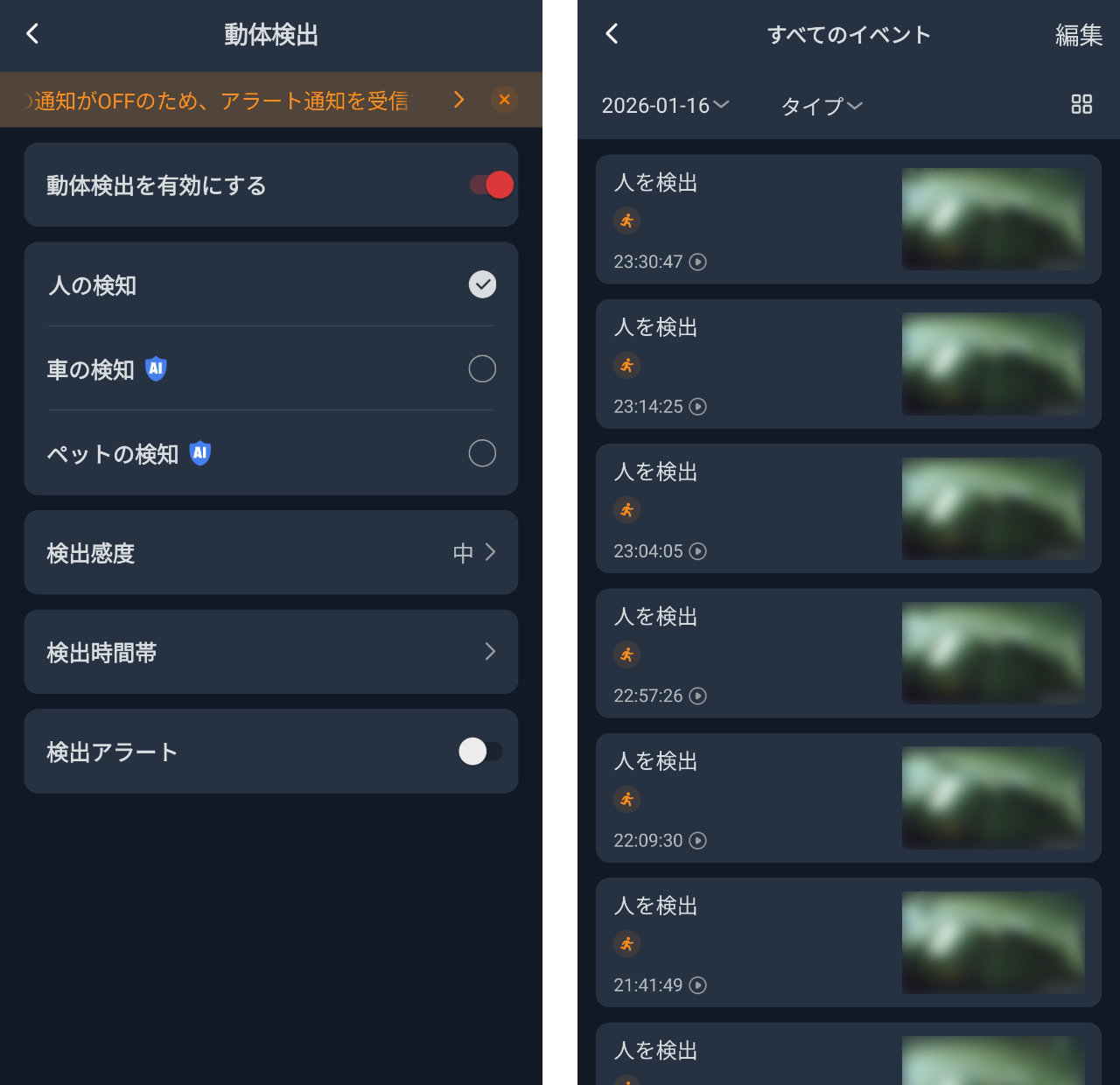Go back from すべてのイベント screen
Screen dimensions: 1120x1085
click(612, 34)
